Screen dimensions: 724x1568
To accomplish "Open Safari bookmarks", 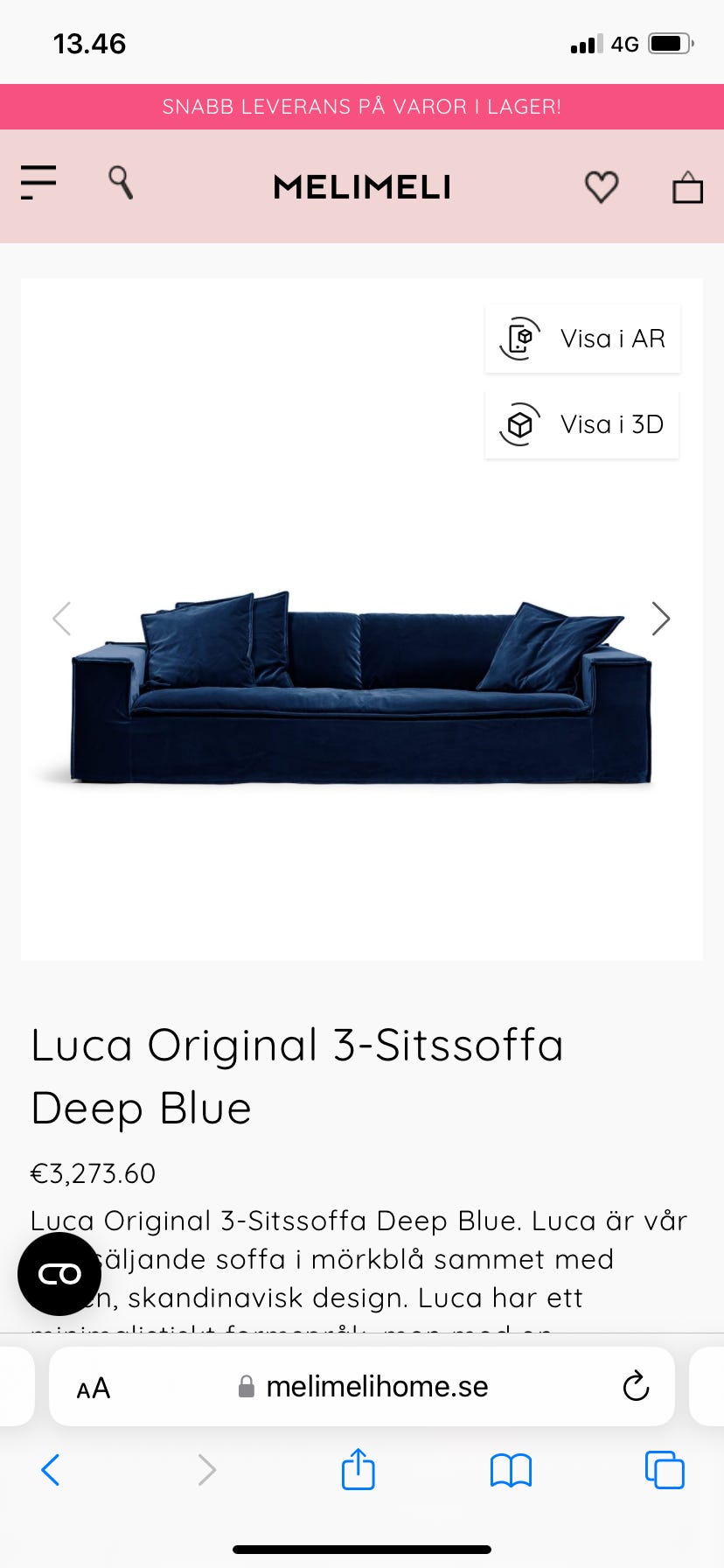I will click(511, 1470).
